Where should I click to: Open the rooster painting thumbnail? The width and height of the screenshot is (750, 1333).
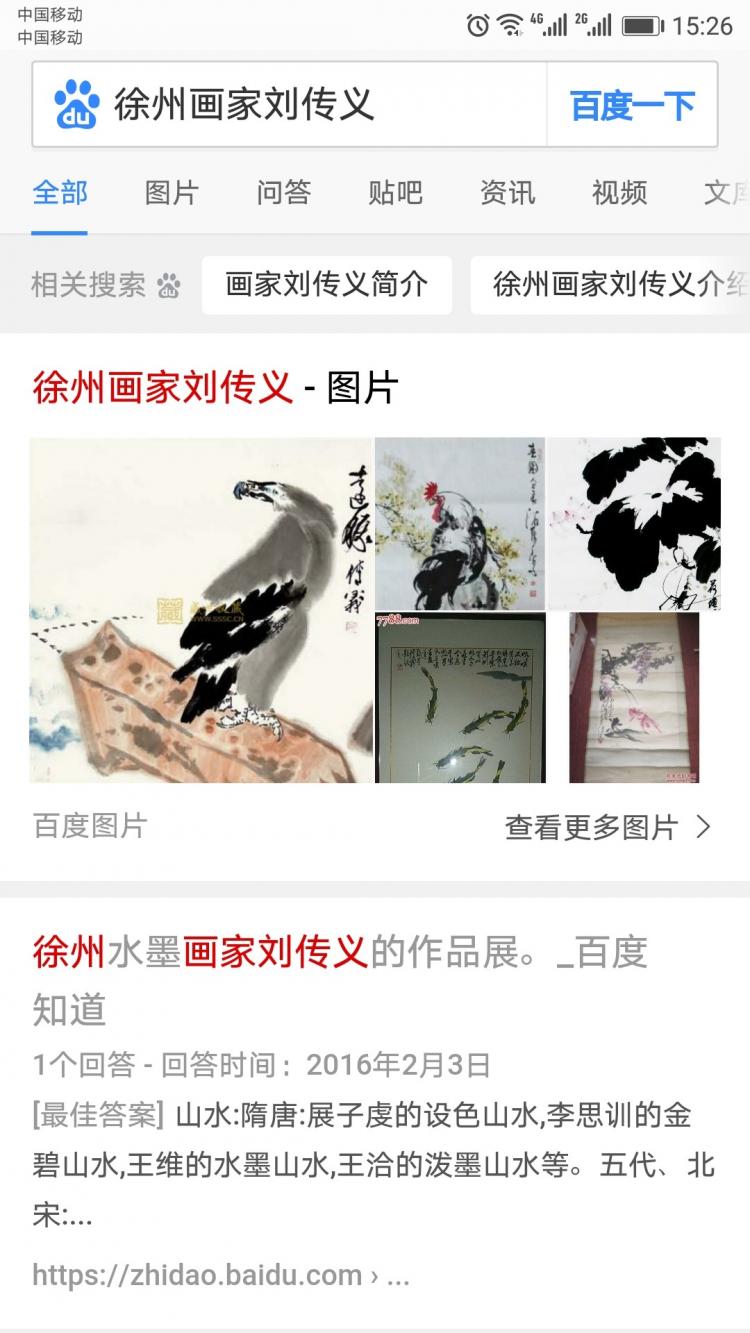point(460,523)
